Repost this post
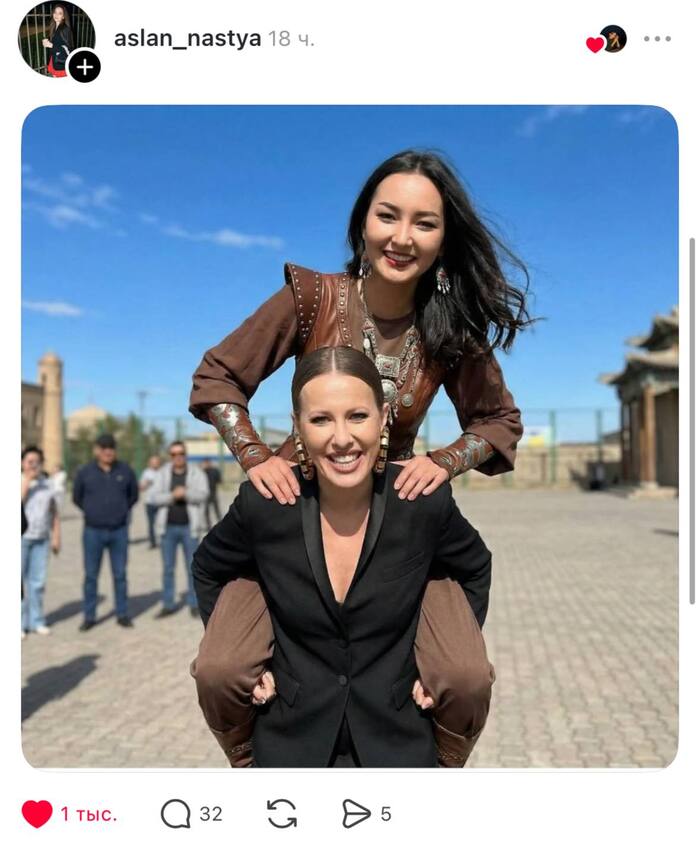 click(x=282, y=814)
